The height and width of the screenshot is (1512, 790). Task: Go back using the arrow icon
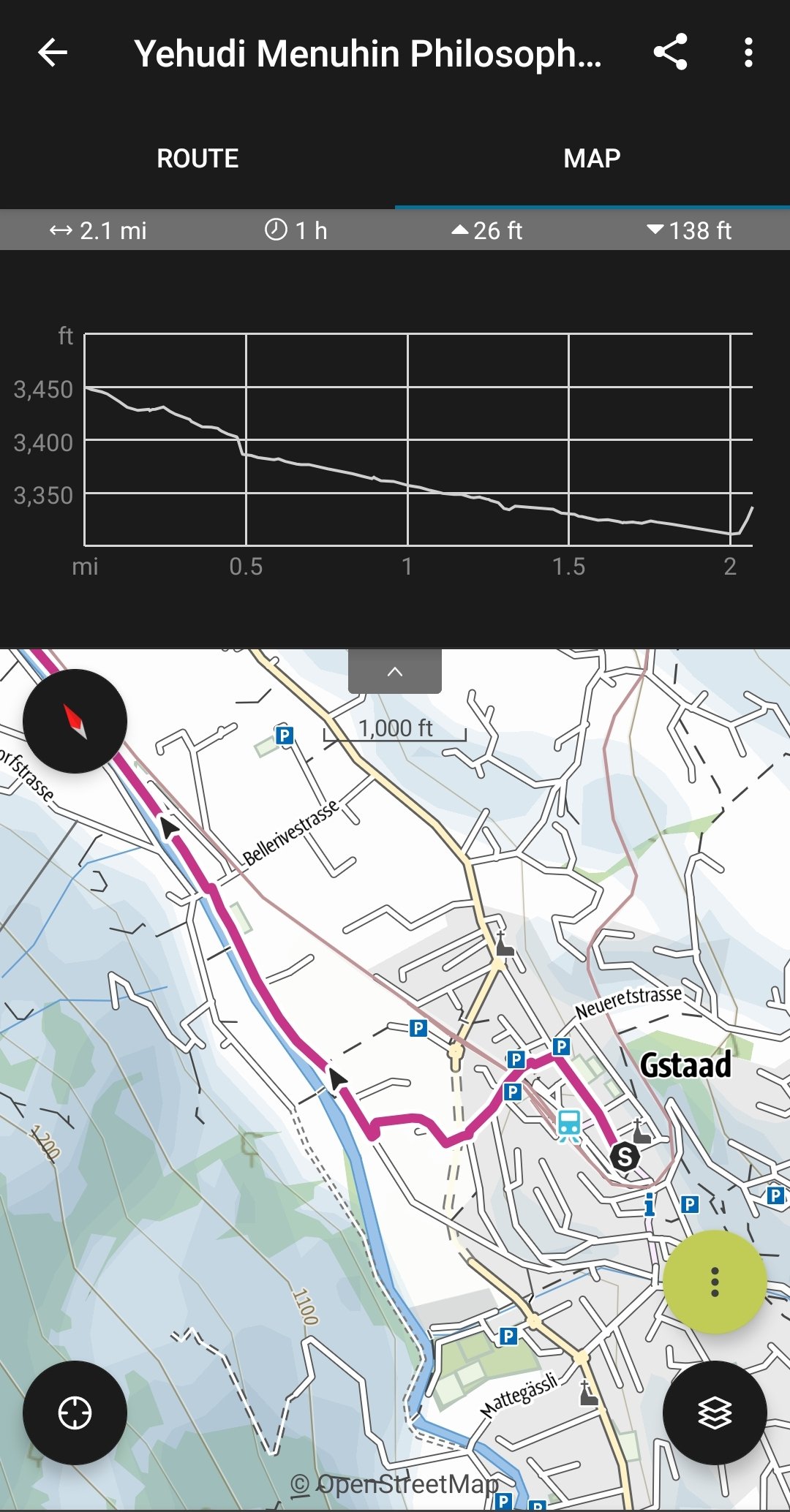pyautogui.click(x=53, y=53)
